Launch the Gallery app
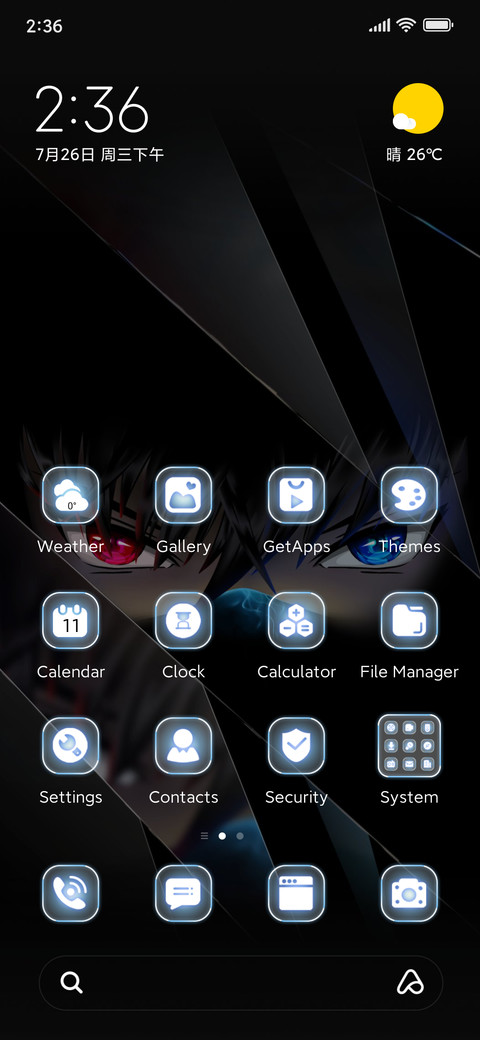The width and height of the screenshot is (480, 1040). click(x=184, y=495)
